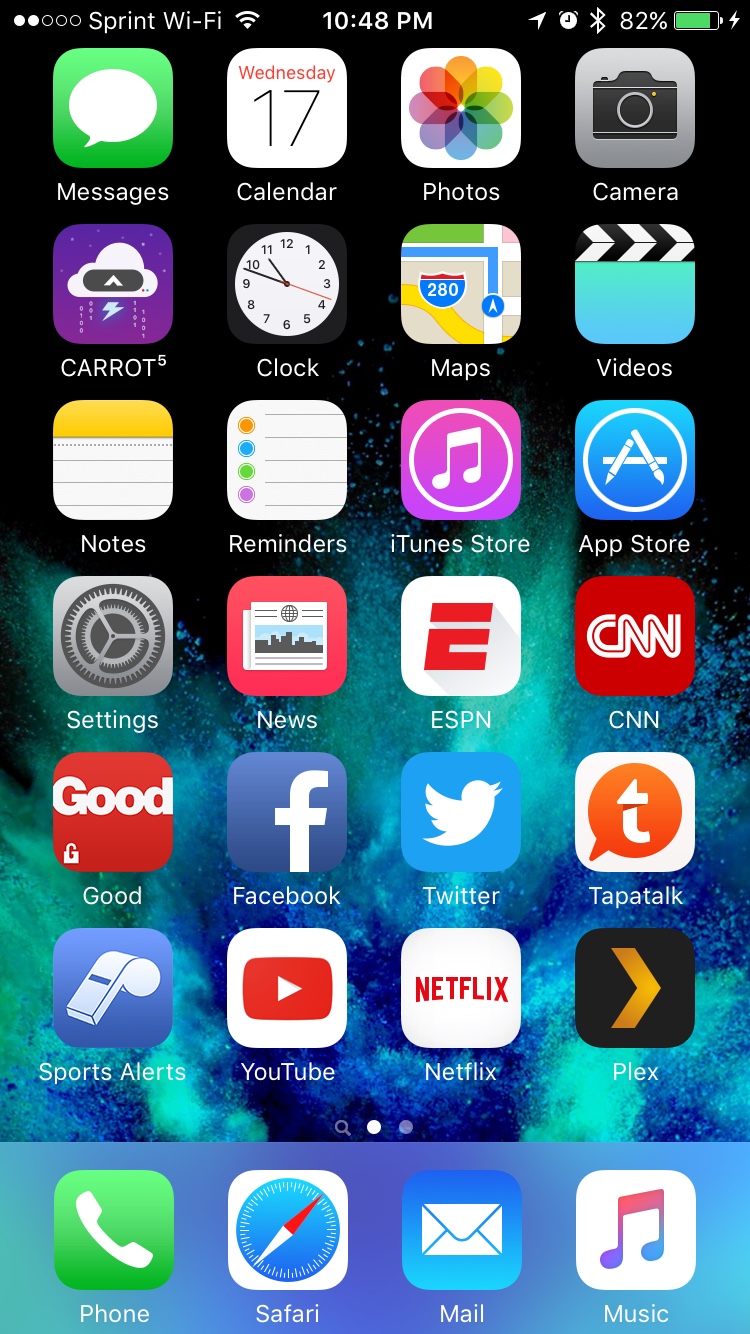Image resolution: width=750 pixels, height=1334 pixels.
Task: Launch the CNN app
Action: [635, 636]
